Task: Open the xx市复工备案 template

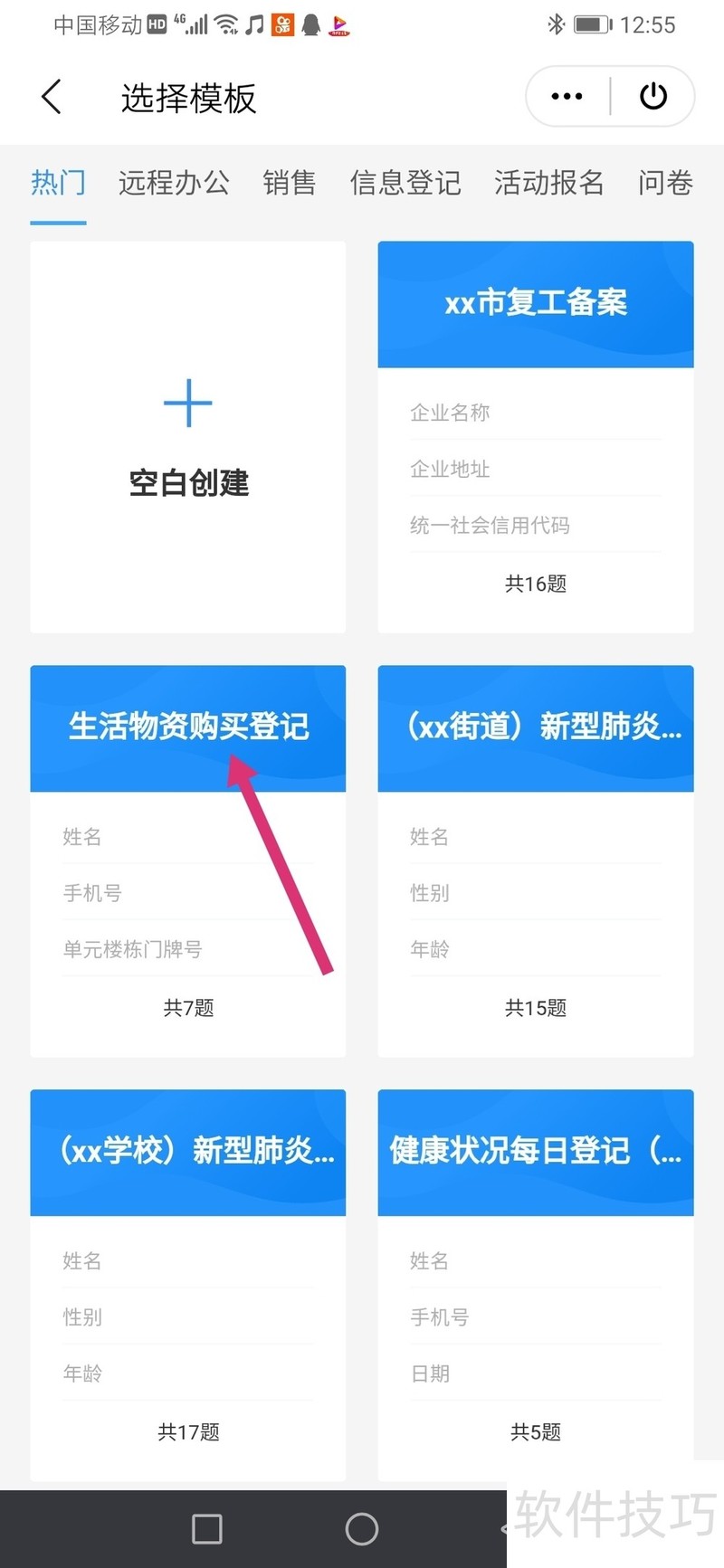Action: pos(536,437)
